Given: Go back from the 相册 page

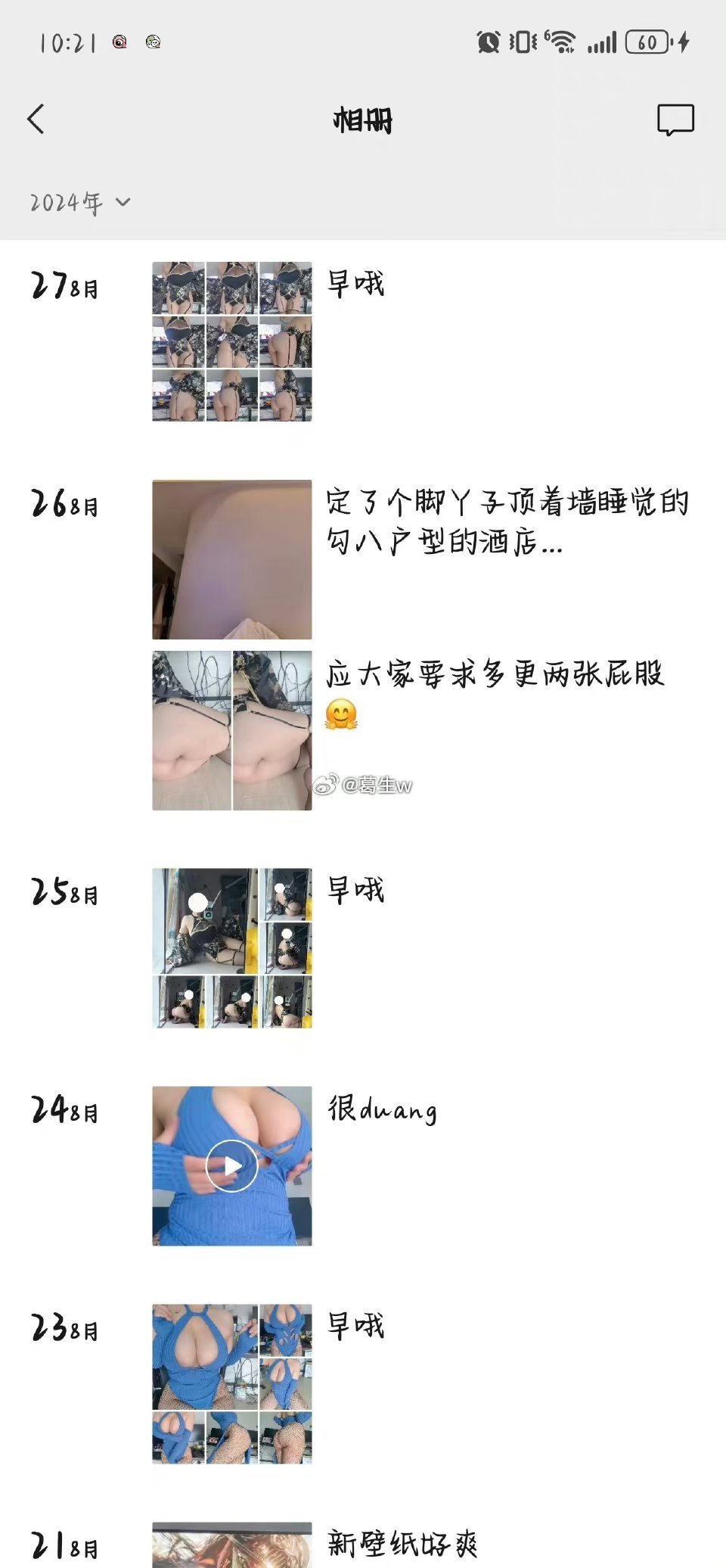Looking at the screenshot, I should [x=36, y=120].
